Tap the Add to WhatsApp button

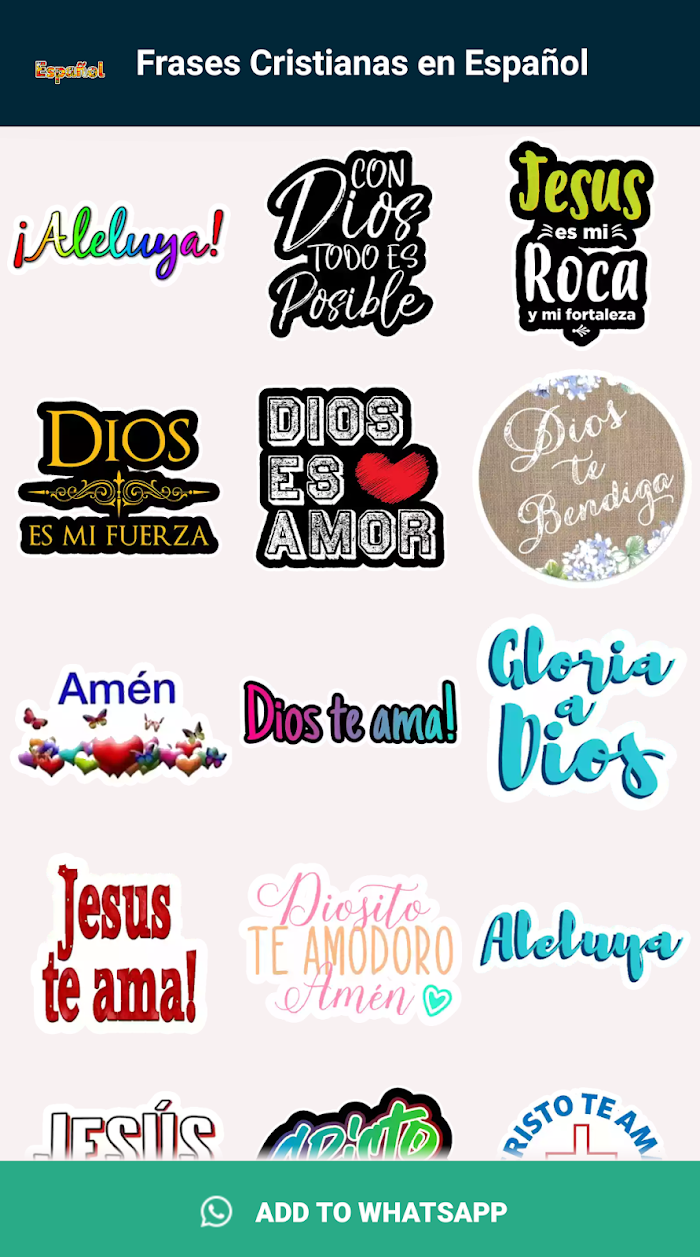[x=350, y=1211]
